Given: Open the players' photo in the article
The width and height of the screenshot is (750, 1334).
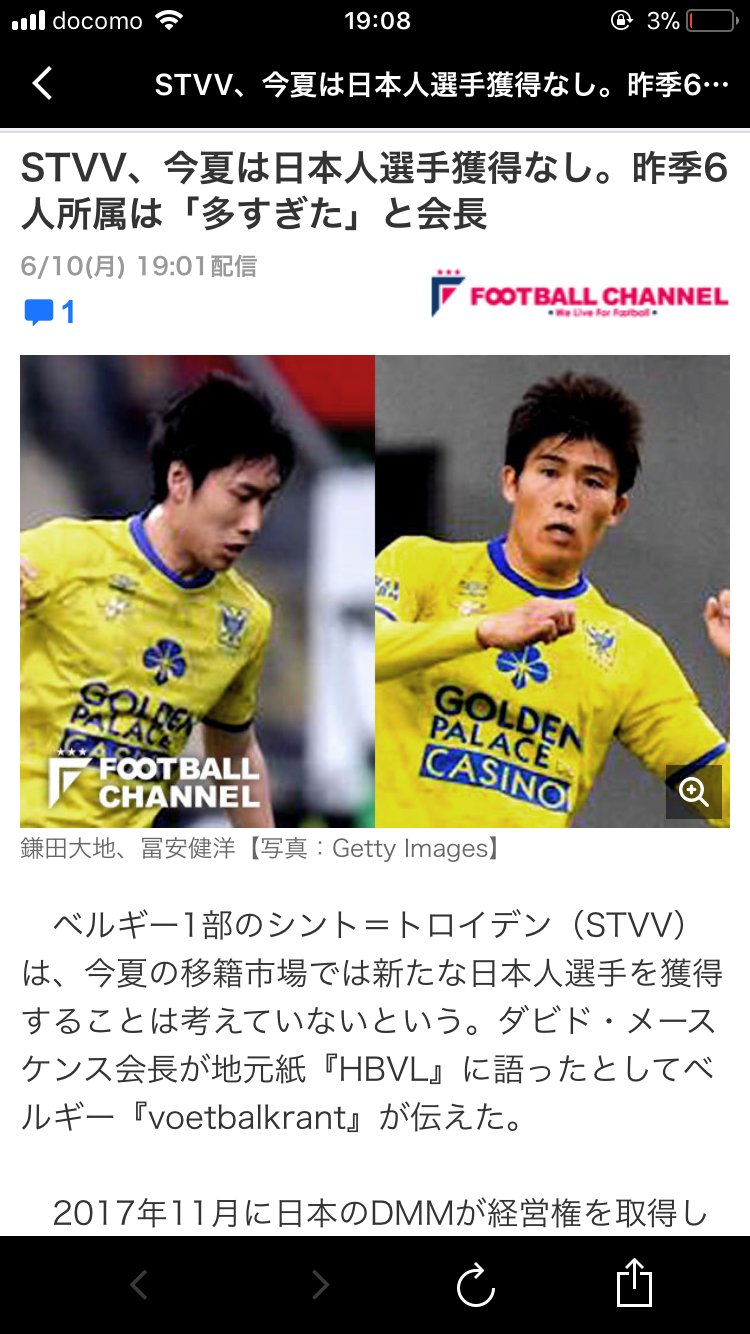Looking at the screenshot, I should (374, 590).
